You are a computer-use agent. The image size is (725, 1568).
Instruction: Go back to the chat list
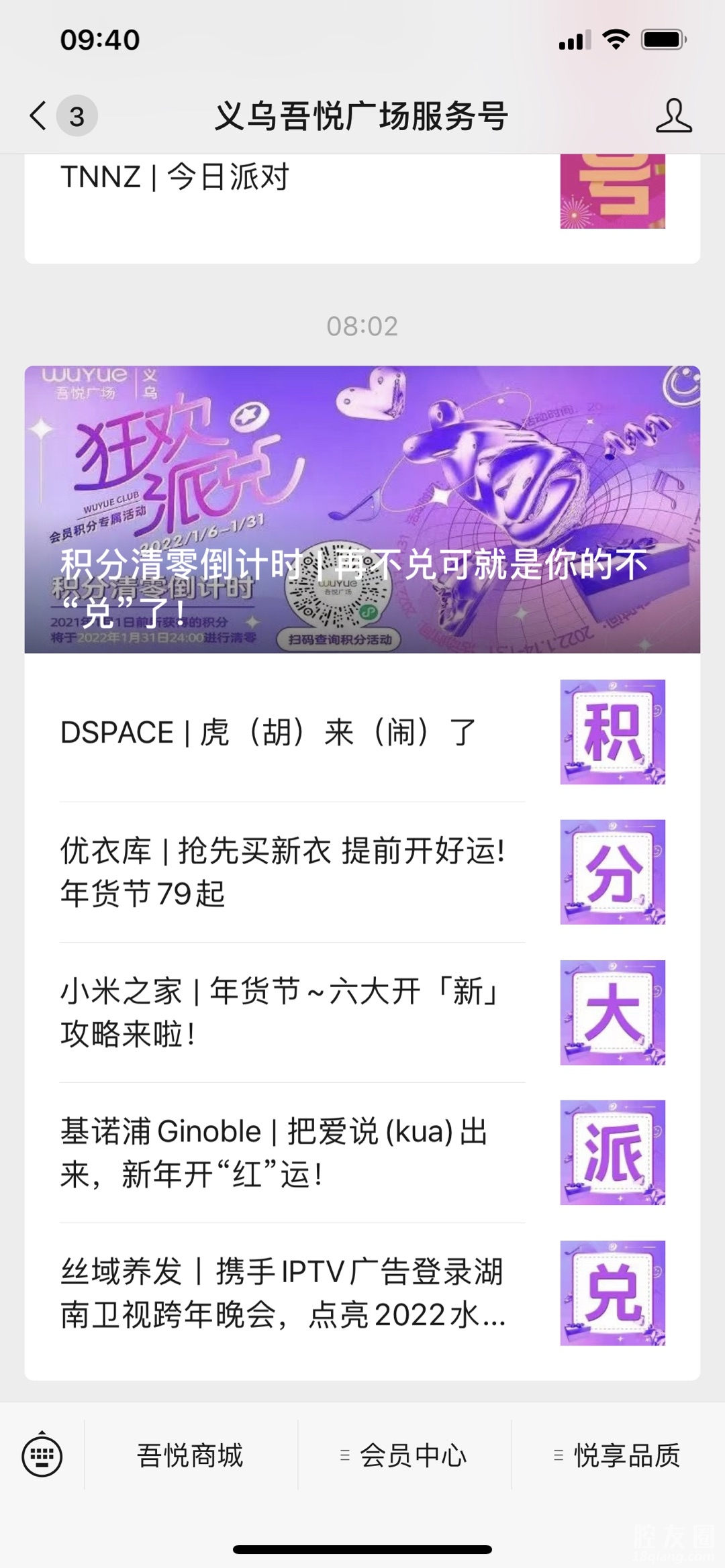pyautogui.click(x=40, y=116)
